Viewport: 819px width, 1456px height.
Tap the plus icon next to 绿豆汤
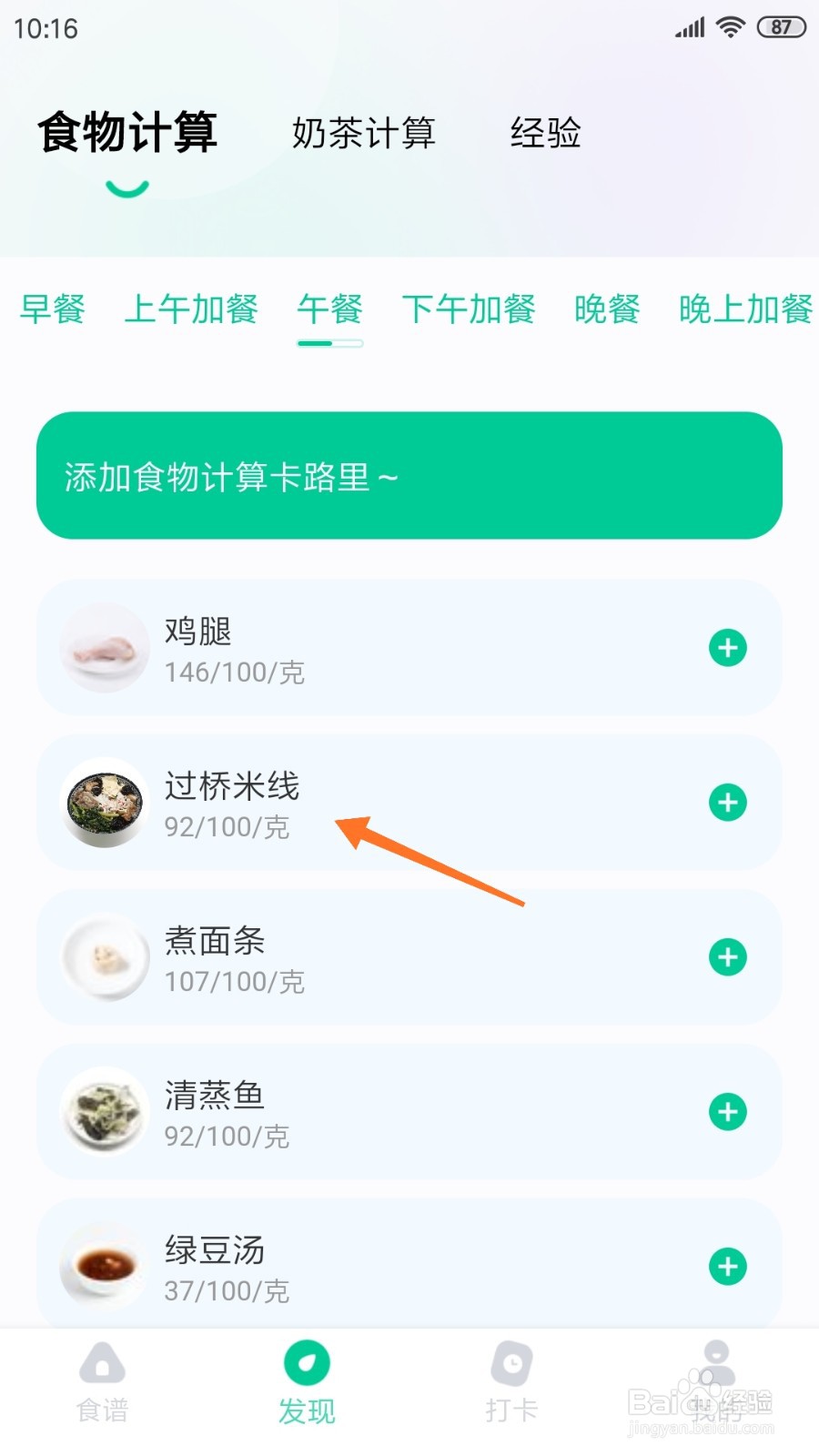(x=726, y=1266)
